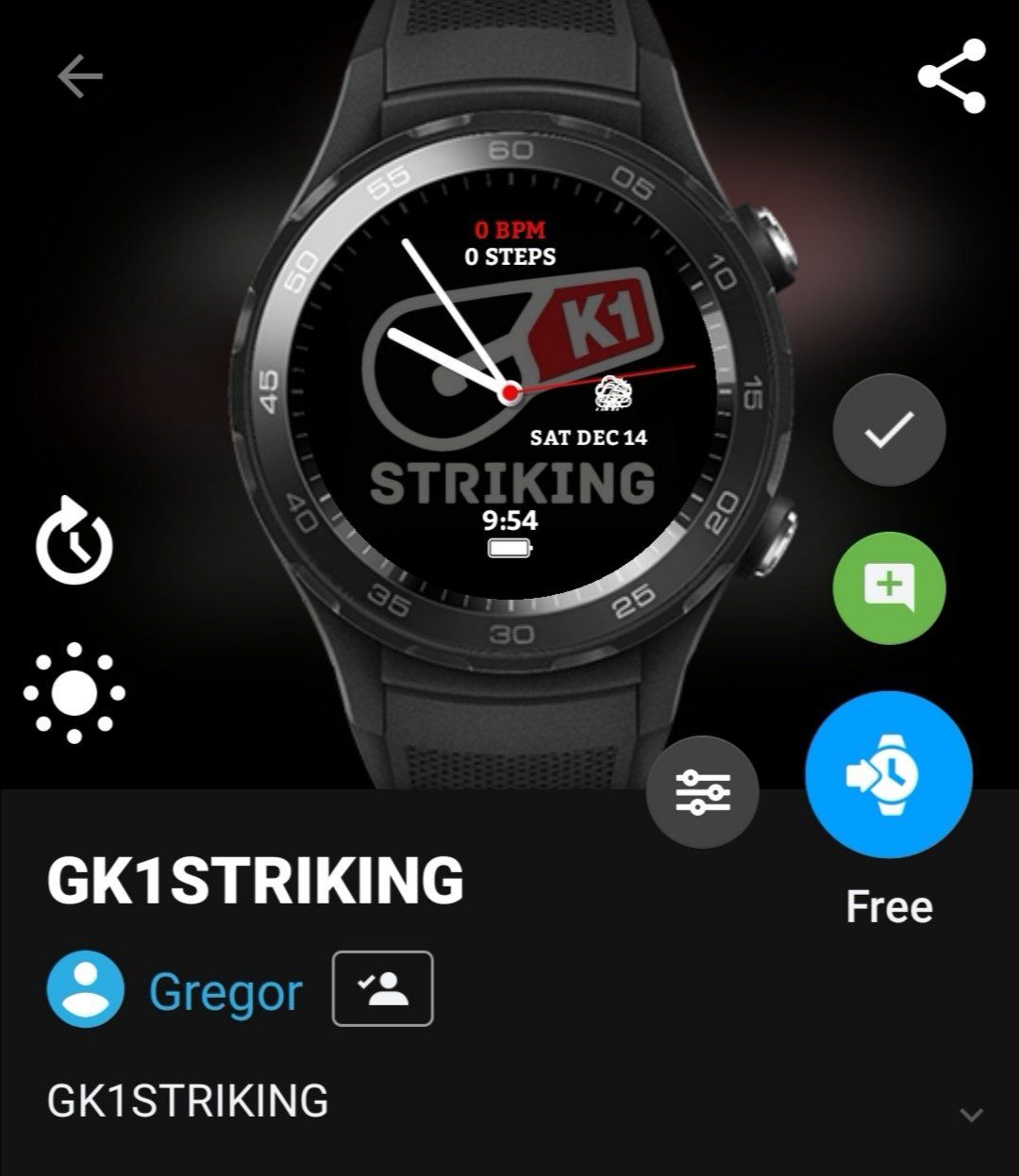Add a comment with green button
The image size is (1019, 1176).
pyautogui.click(x=888, y=588)
